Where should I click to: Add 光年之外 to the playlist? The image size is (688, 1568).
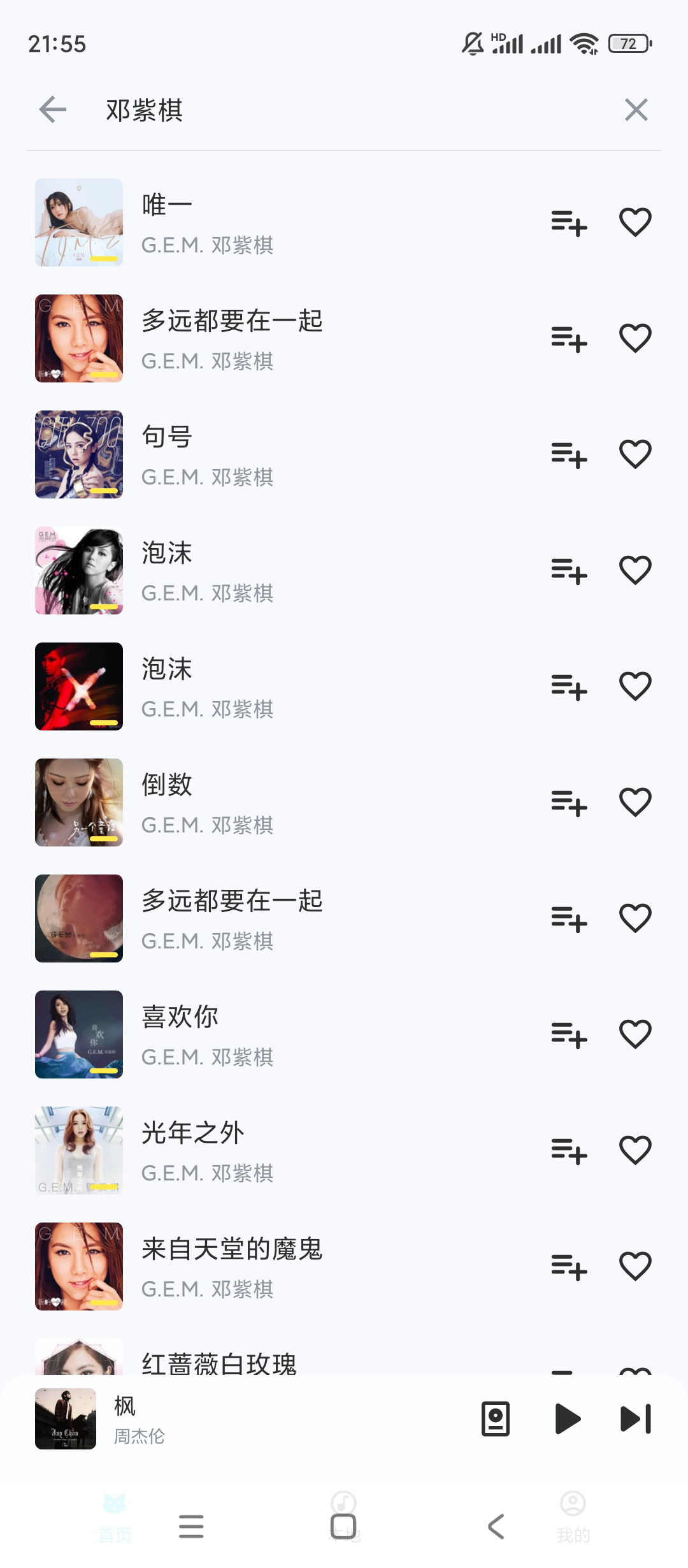pyautogui.click(x=569, y=1151)
